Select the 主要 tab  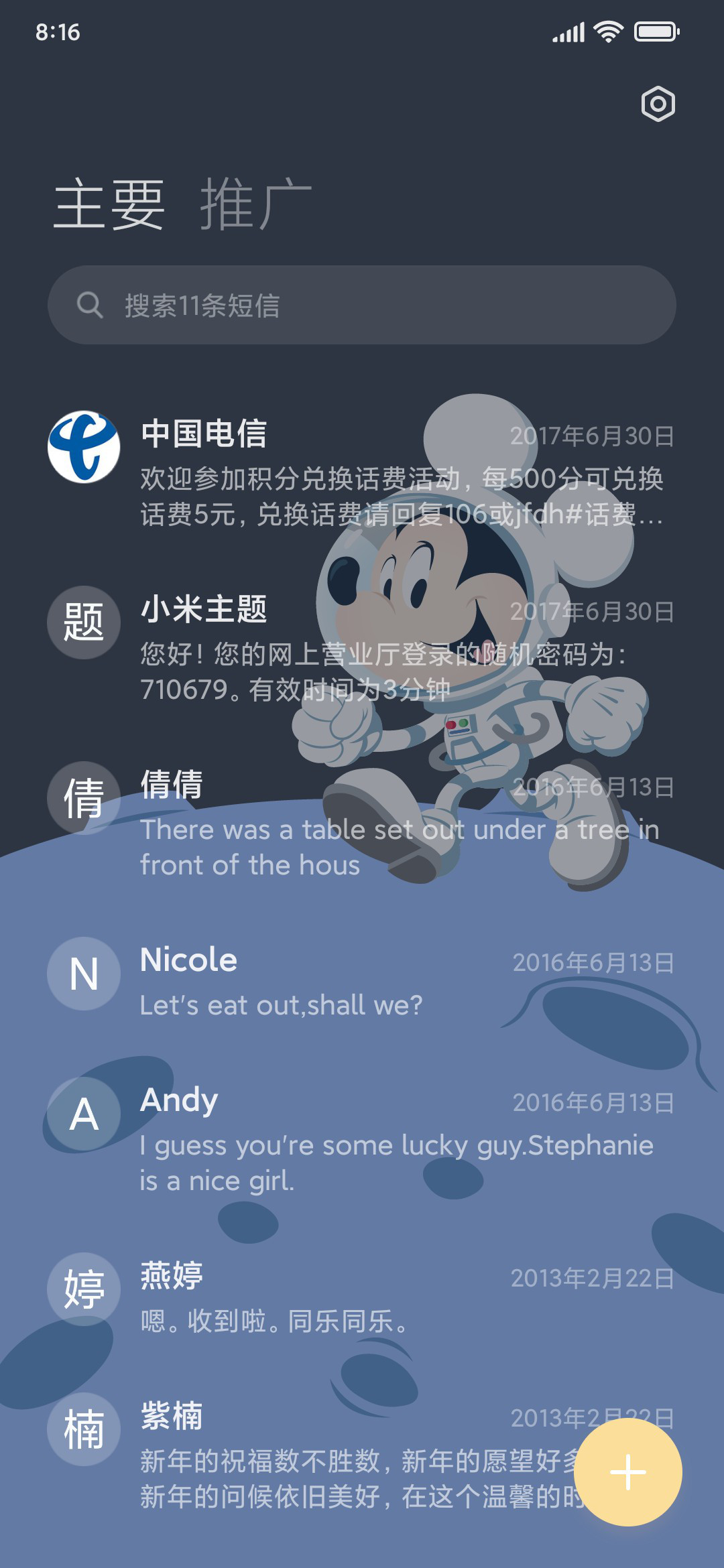109,204
